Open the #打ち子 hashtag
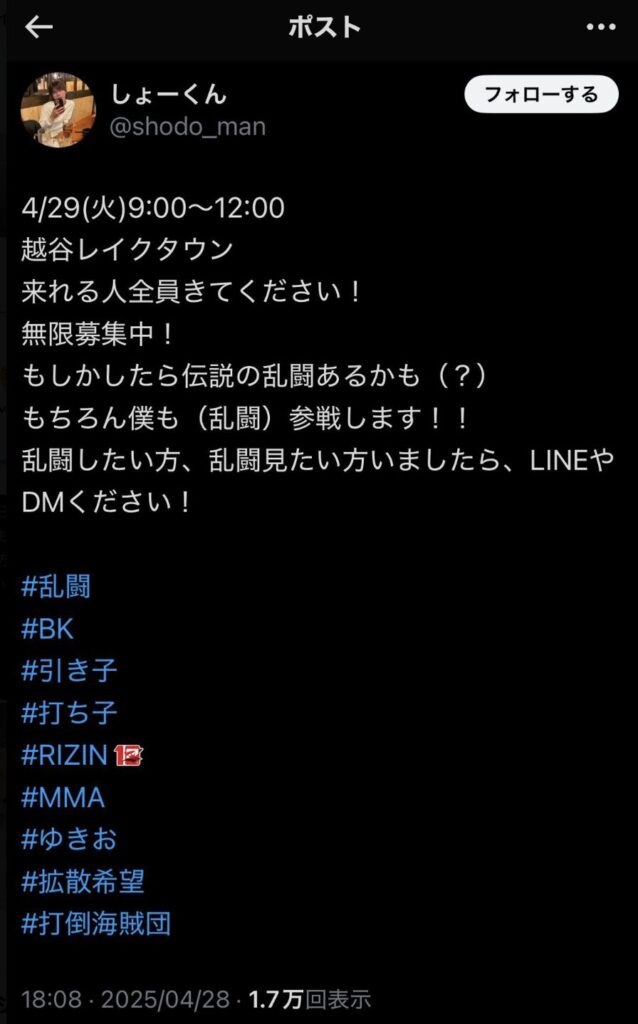 tap(69, 713)
